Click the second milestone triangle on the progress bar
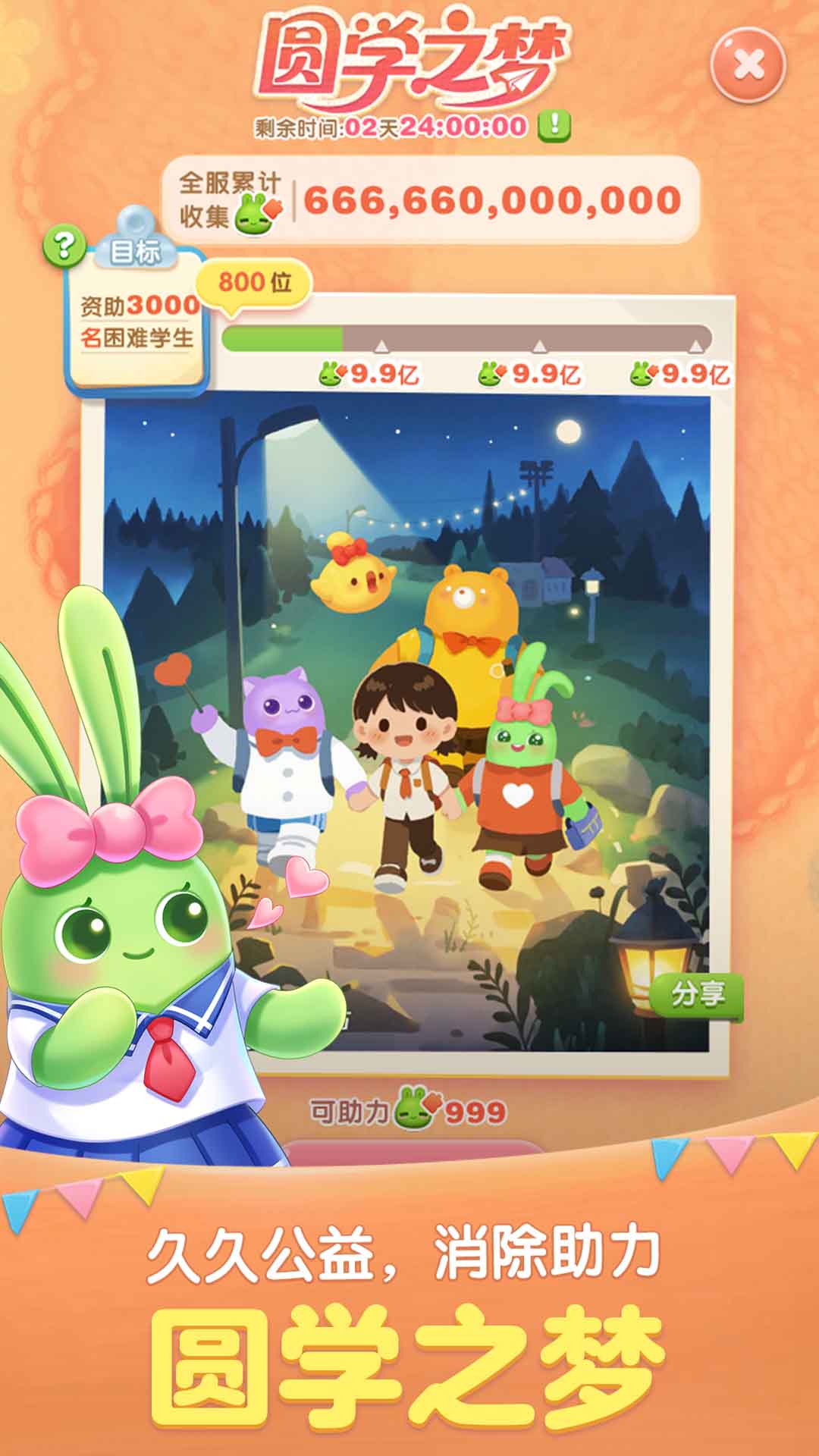The image size is (819, 1456). click(538, 345)
